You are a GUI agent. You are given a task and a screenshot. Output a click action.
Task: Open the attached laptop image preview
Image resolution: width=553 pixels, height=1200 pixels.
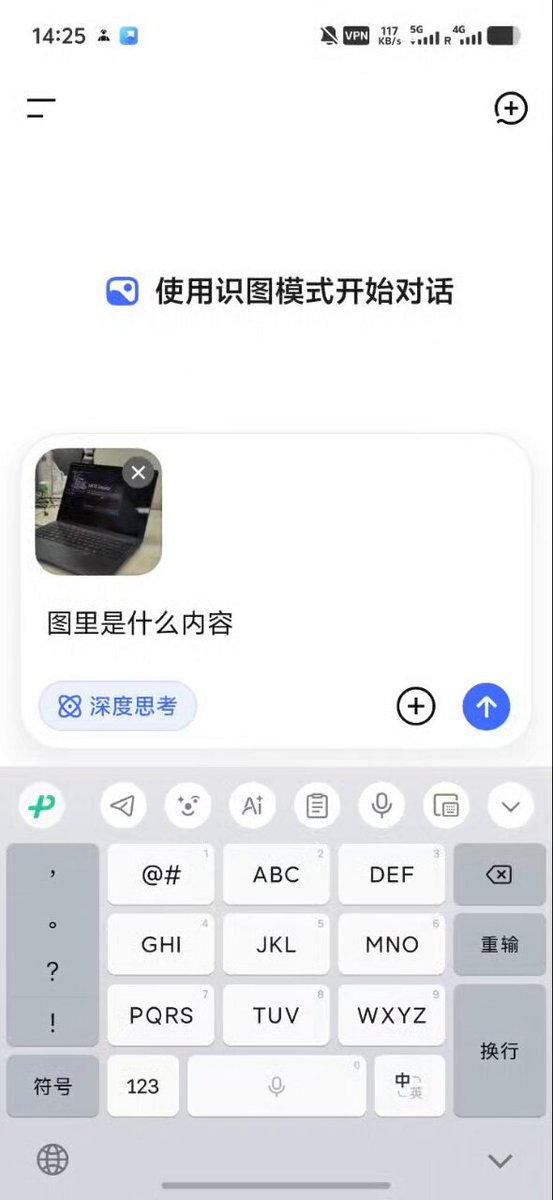pos(98,512)
